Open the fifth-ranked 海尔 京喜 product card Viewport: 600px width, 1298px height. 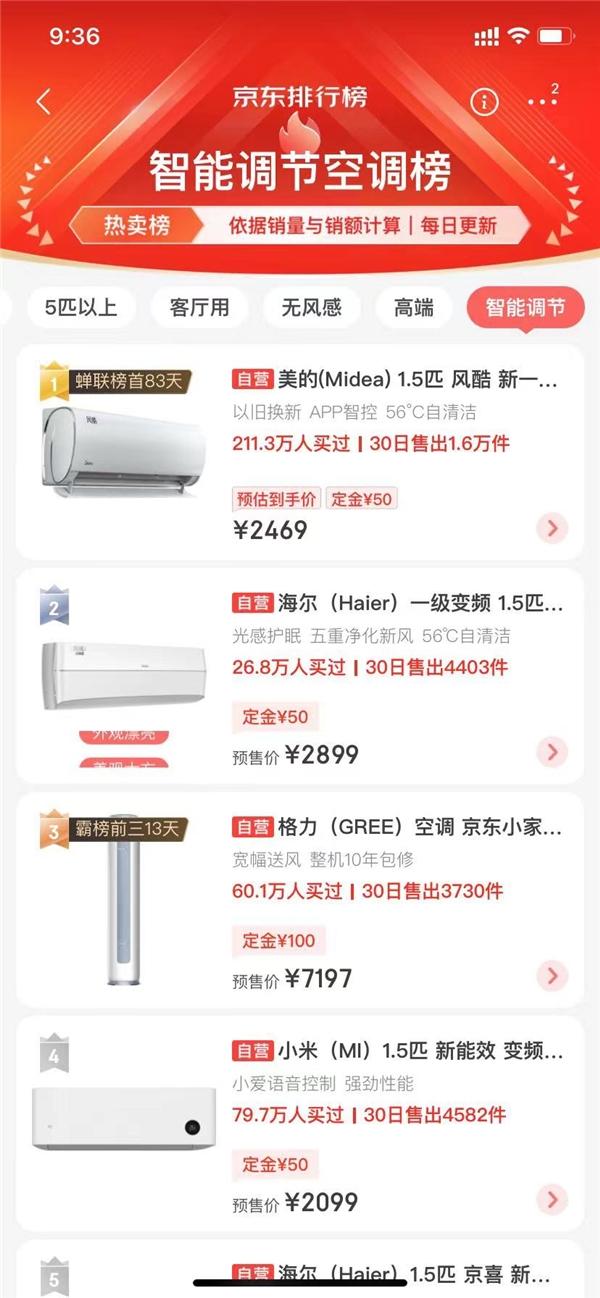[x=300, y=1269]
